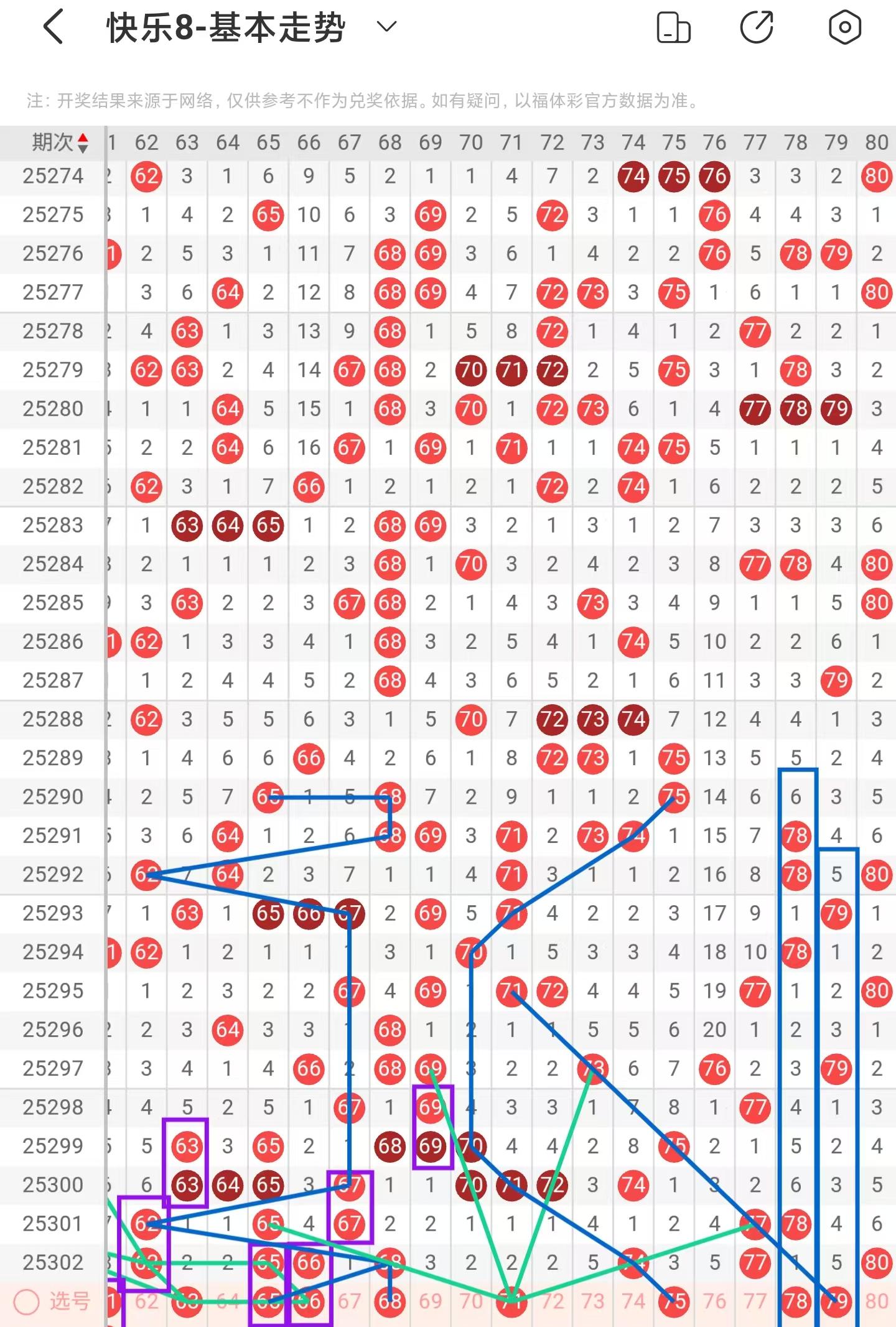Tap the screen rotation icon
896x1327 pixels.
(x=673, y=27)
